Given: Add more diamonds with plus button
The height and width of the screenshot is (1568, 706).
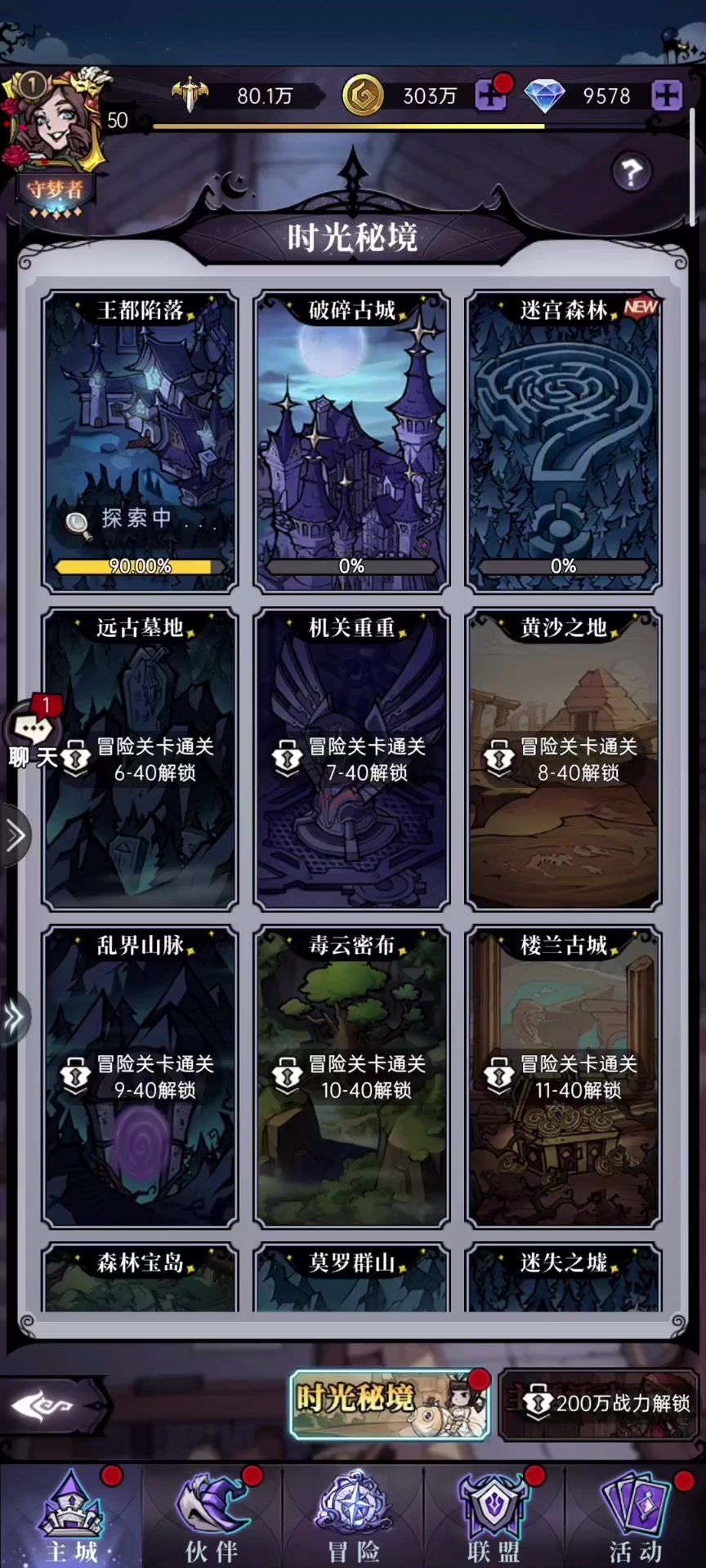Looking at the screenshot, I should 667,96.
